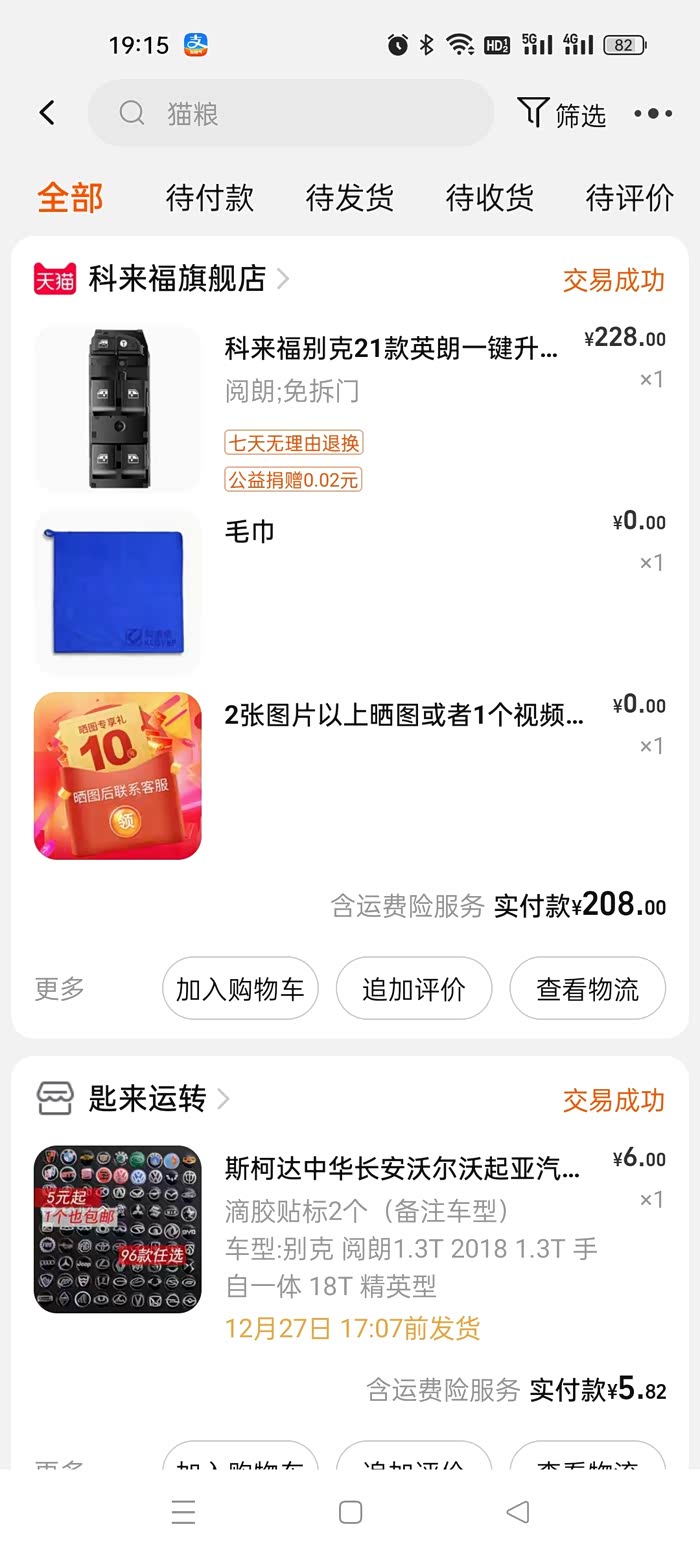Tap 更多 under the 科来福 order
Image resolution: width=700 pixels, height=1555 pixels.
point(60,989)
